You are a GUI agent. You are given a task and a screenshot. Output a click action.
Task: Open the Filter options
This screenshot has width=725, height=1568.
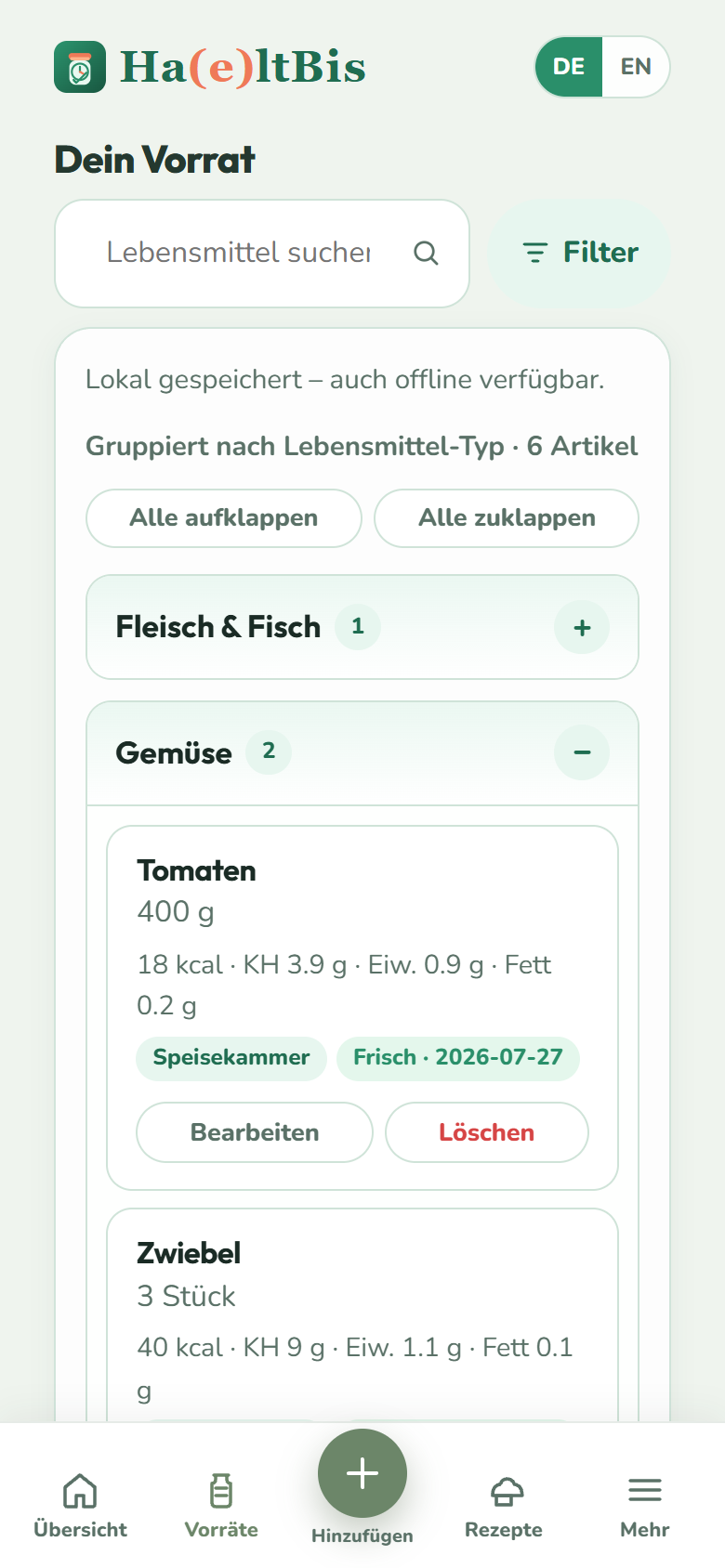(579, 253)
